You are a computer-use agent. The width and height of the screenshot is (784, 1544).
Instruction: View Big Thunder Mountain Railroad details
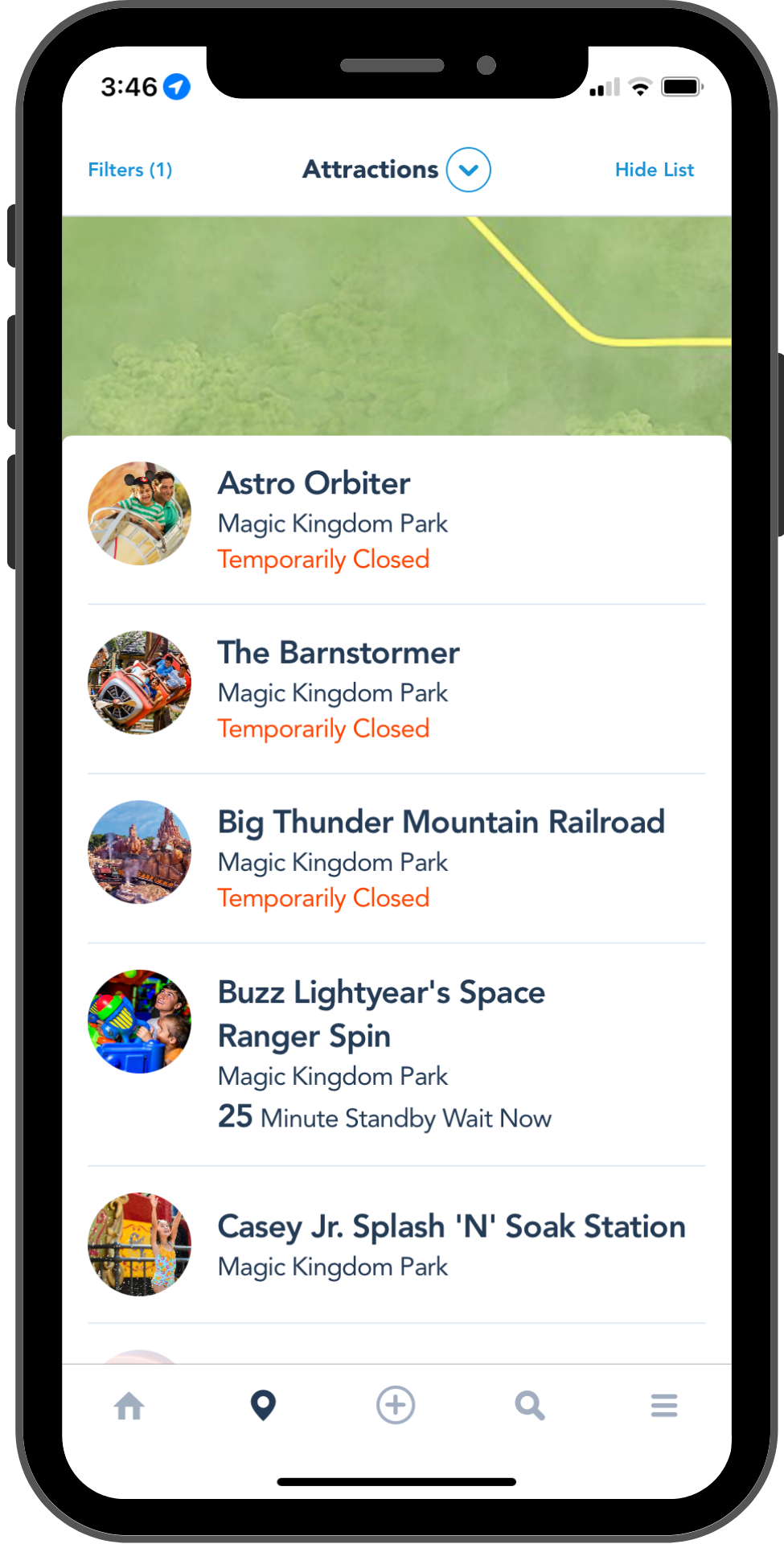[396, 859]
